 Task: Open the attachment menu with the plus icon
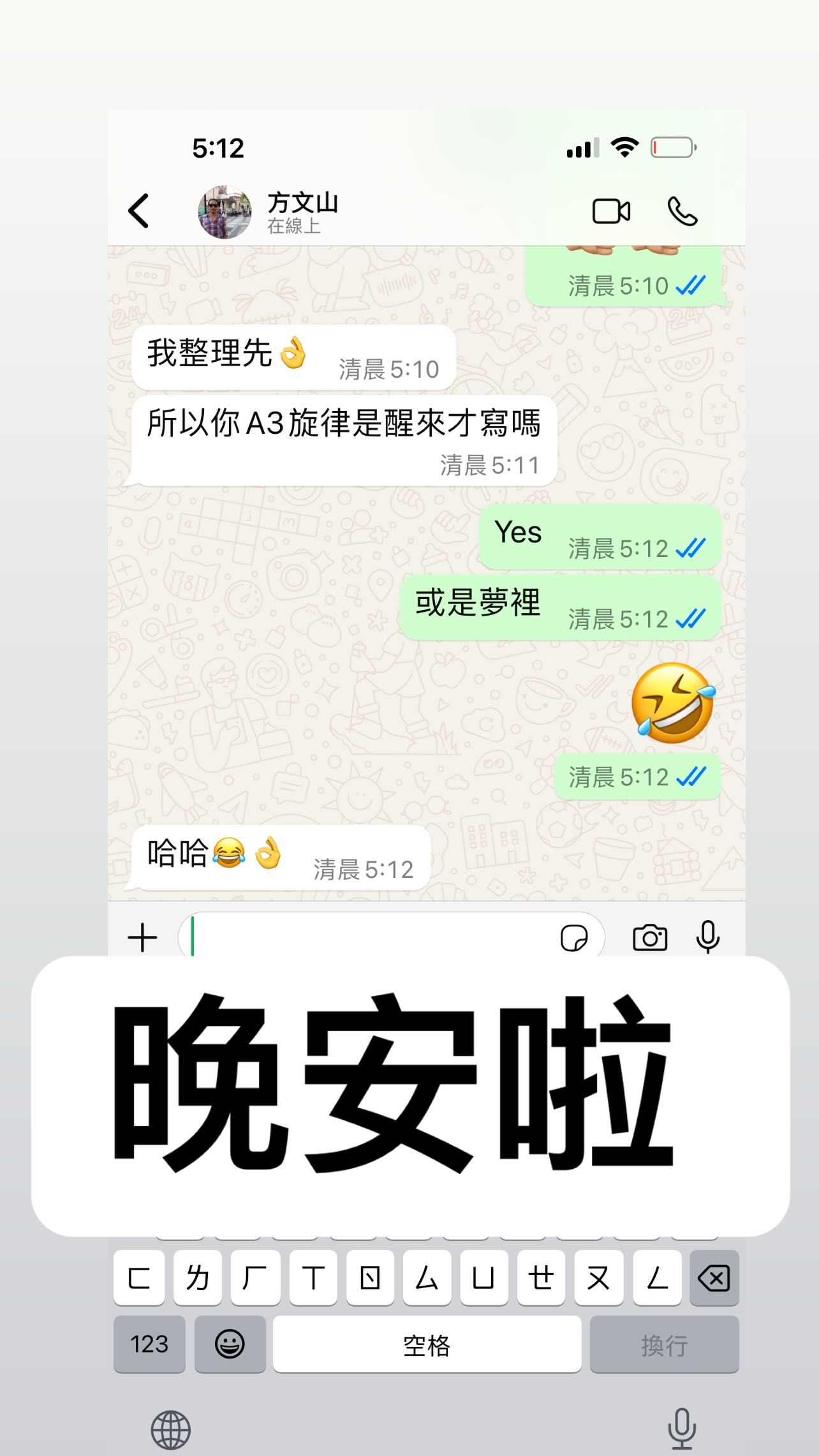pos(142,937)
